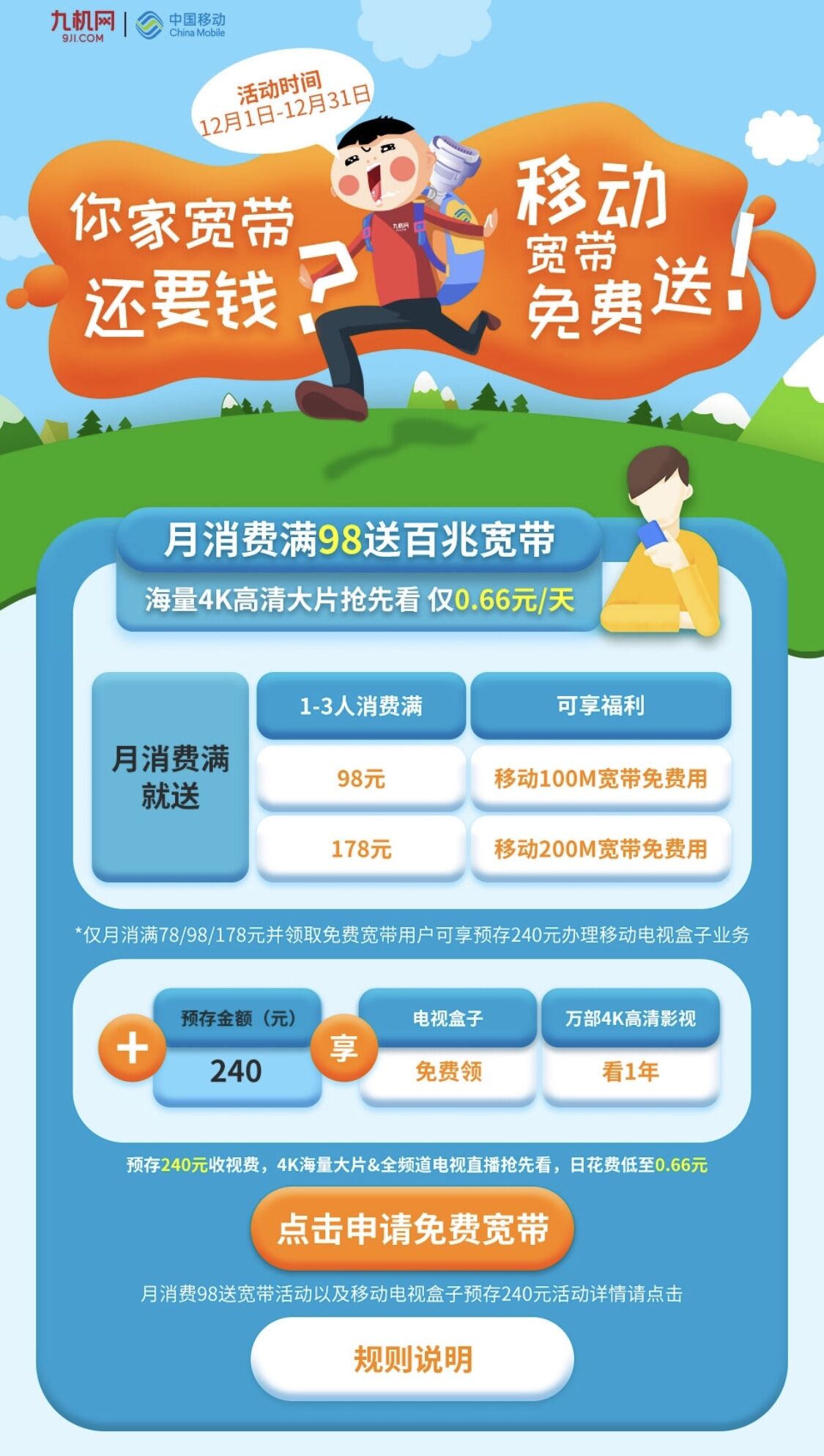Open the 规则说明 rules page
Image resolution: width=824 pixels, height=1456 pixels.
412,1359
